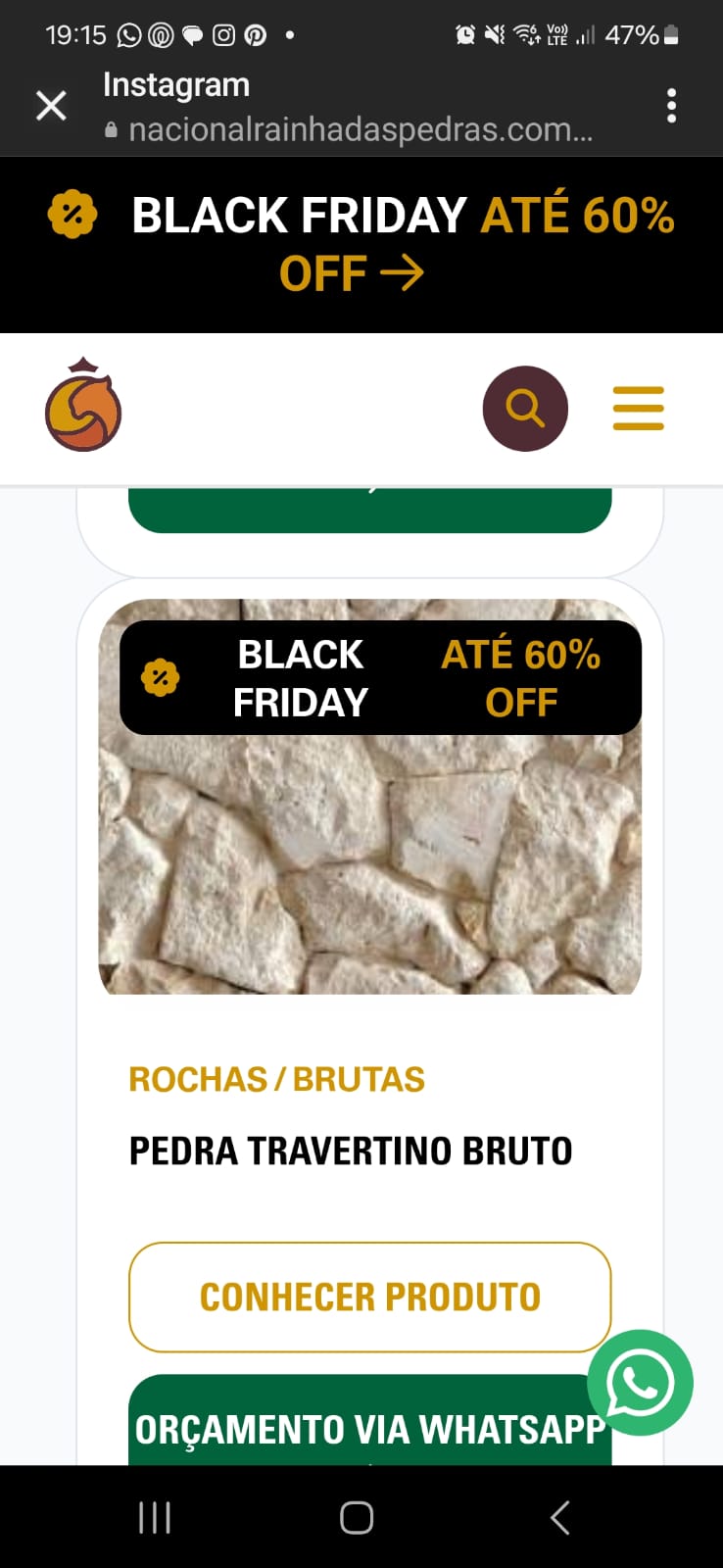723x1568 pixels.
Task: Open the browser overflow menu
Action: 671,106
